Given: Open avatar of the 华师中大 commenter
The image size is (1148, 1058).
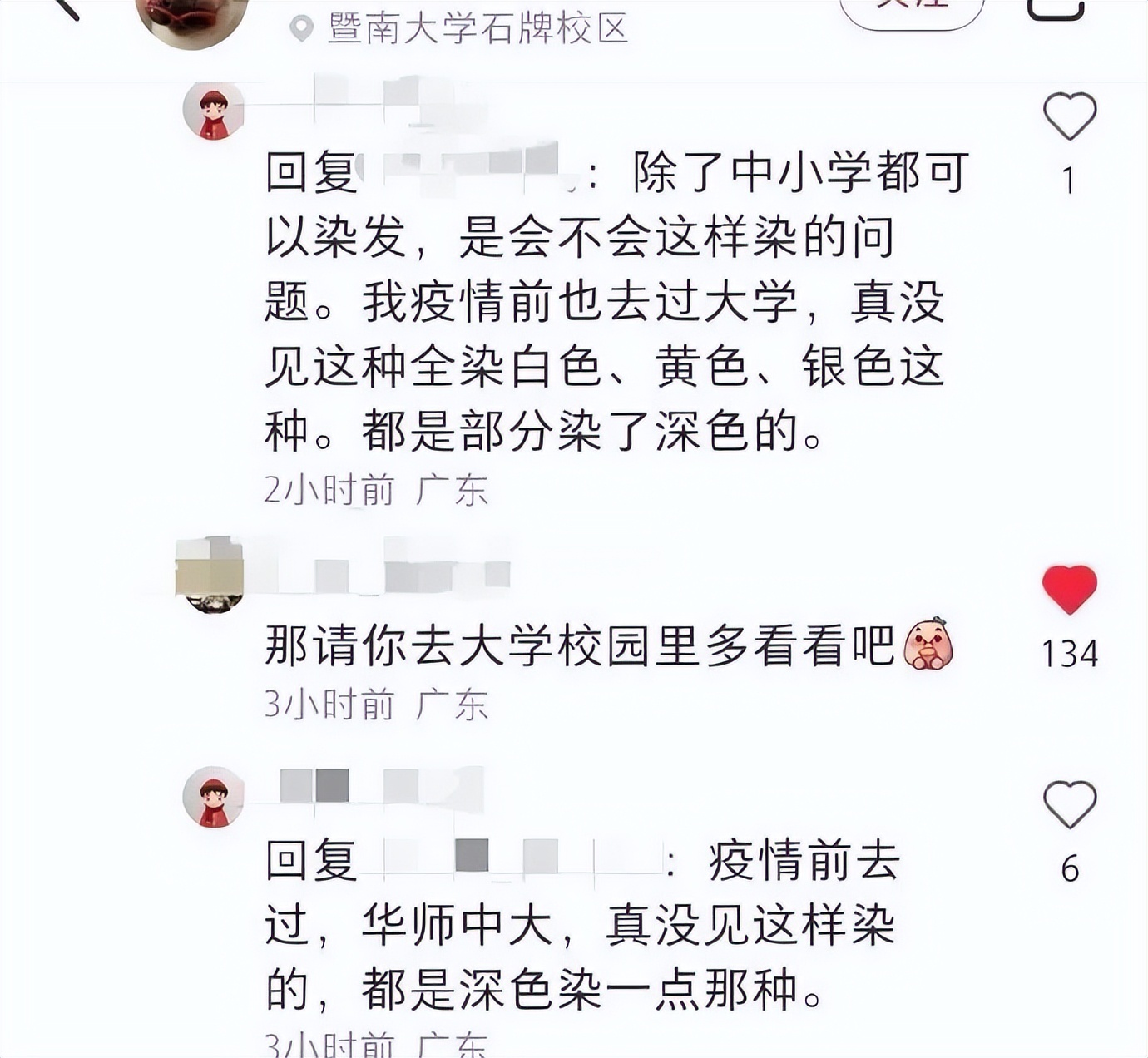Looking at the screenshot, I should tap(214, 797).
